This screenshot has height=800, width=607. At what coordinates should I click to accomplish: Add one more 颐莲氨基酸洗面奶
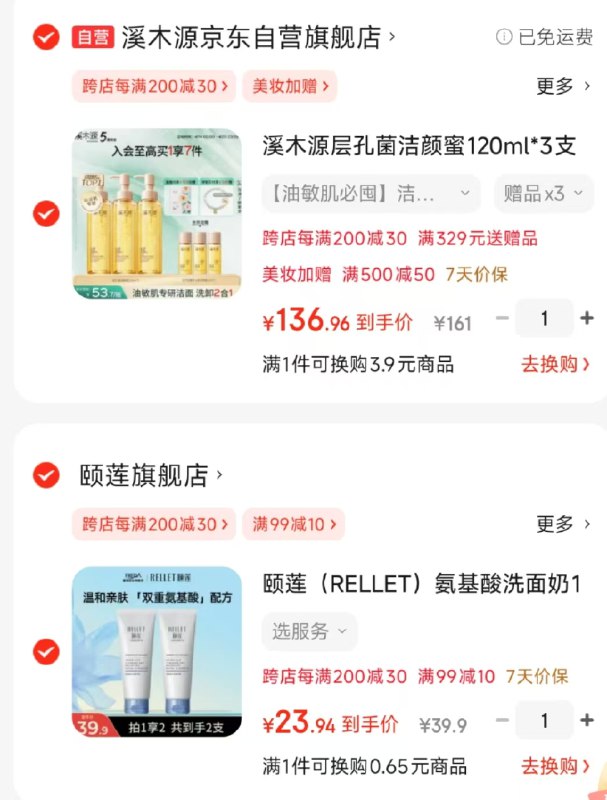(x=587, y=721)
